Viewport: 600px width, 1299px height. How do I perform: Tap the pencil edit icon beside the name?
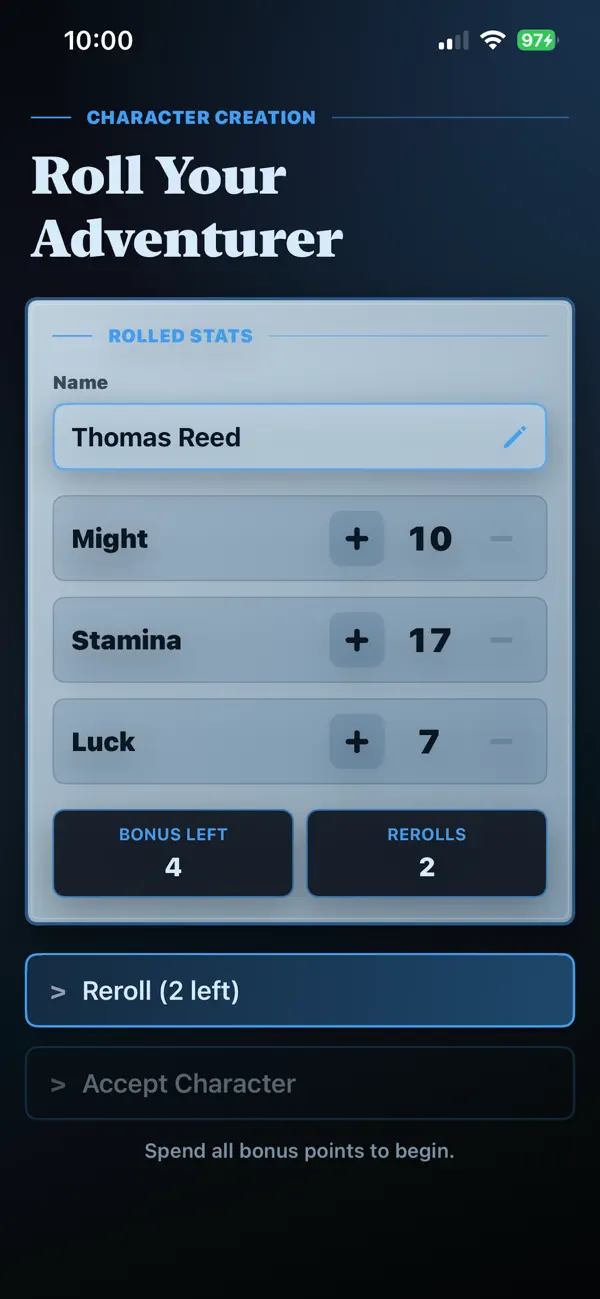click(515, 436)
